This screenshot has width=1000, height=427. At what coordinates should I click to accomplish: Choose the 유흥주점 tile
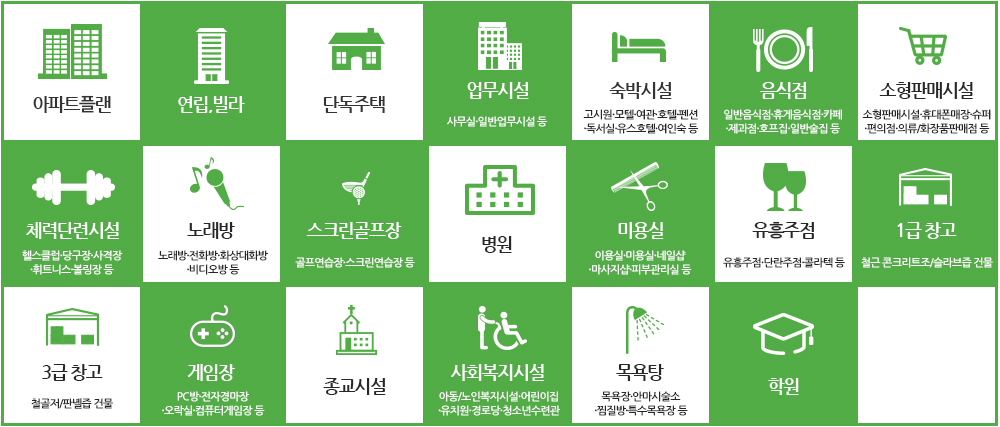(784, 215)
